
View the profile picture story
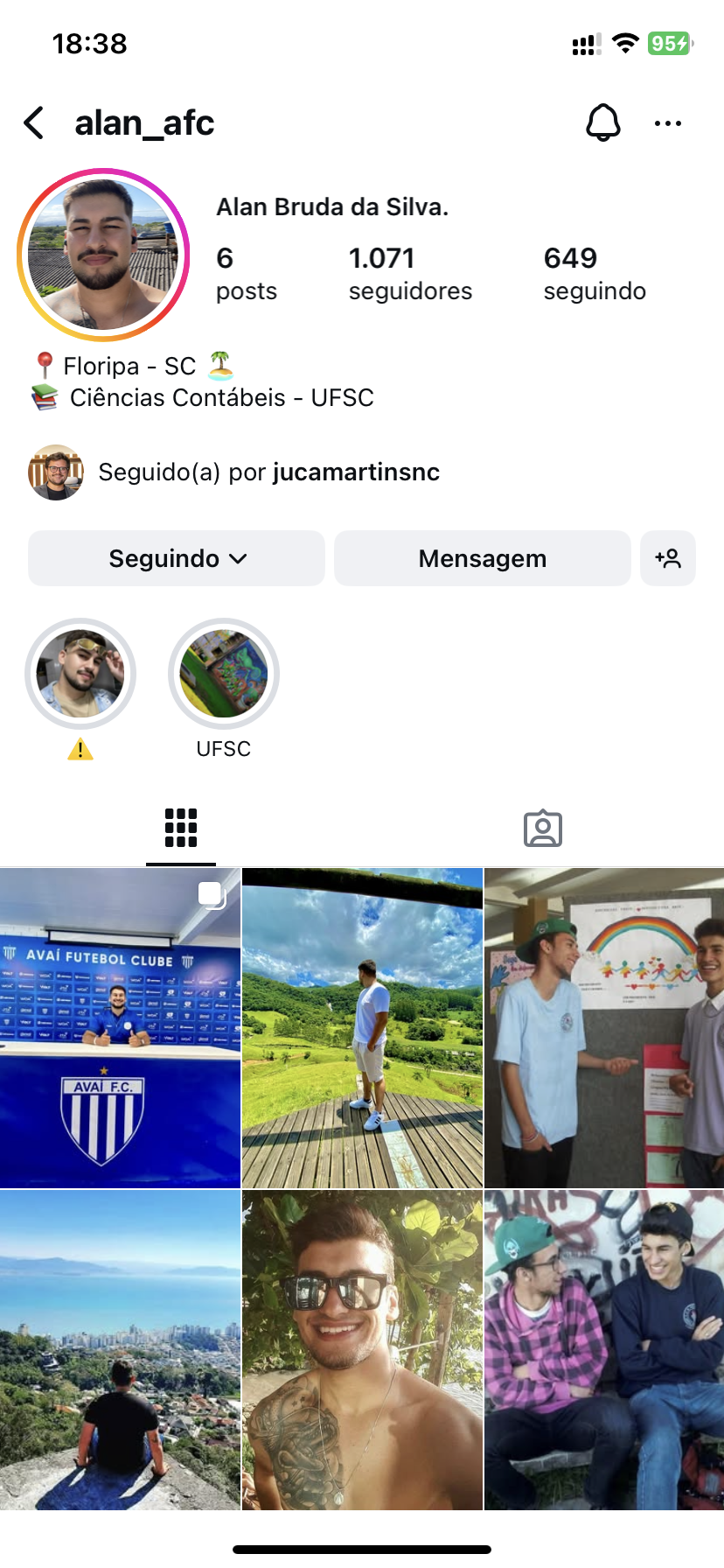tap(103, 255)
